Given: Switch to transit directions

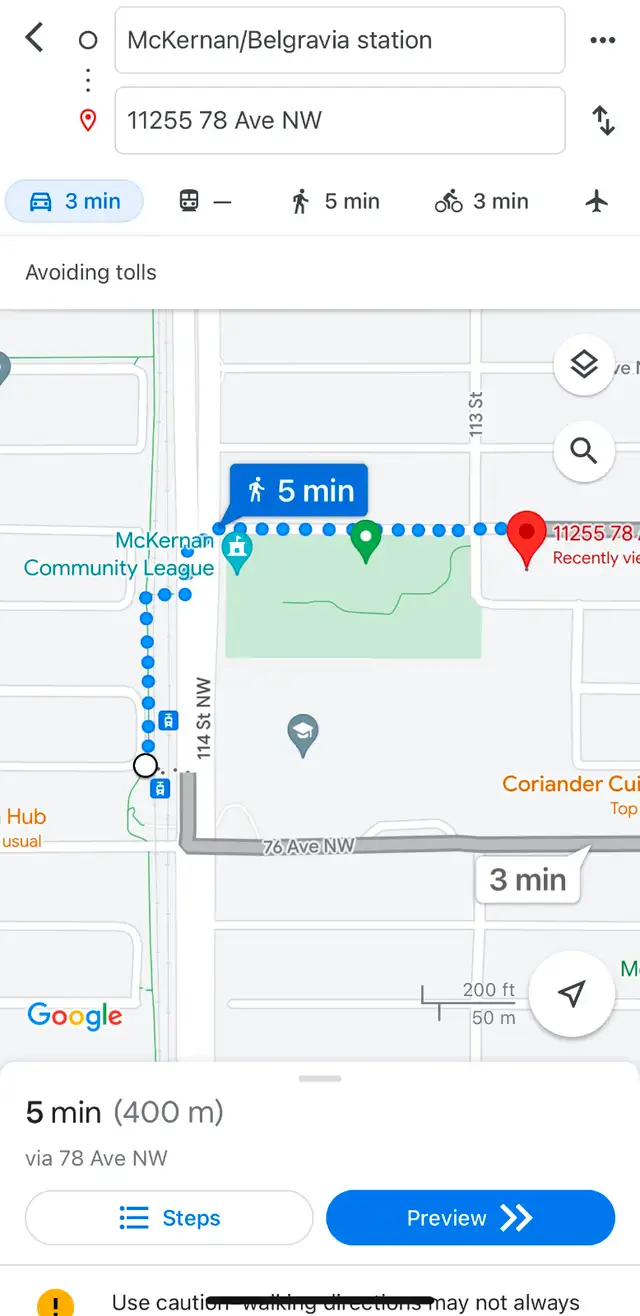Looking at the screenshot, I should pos(205,201).
